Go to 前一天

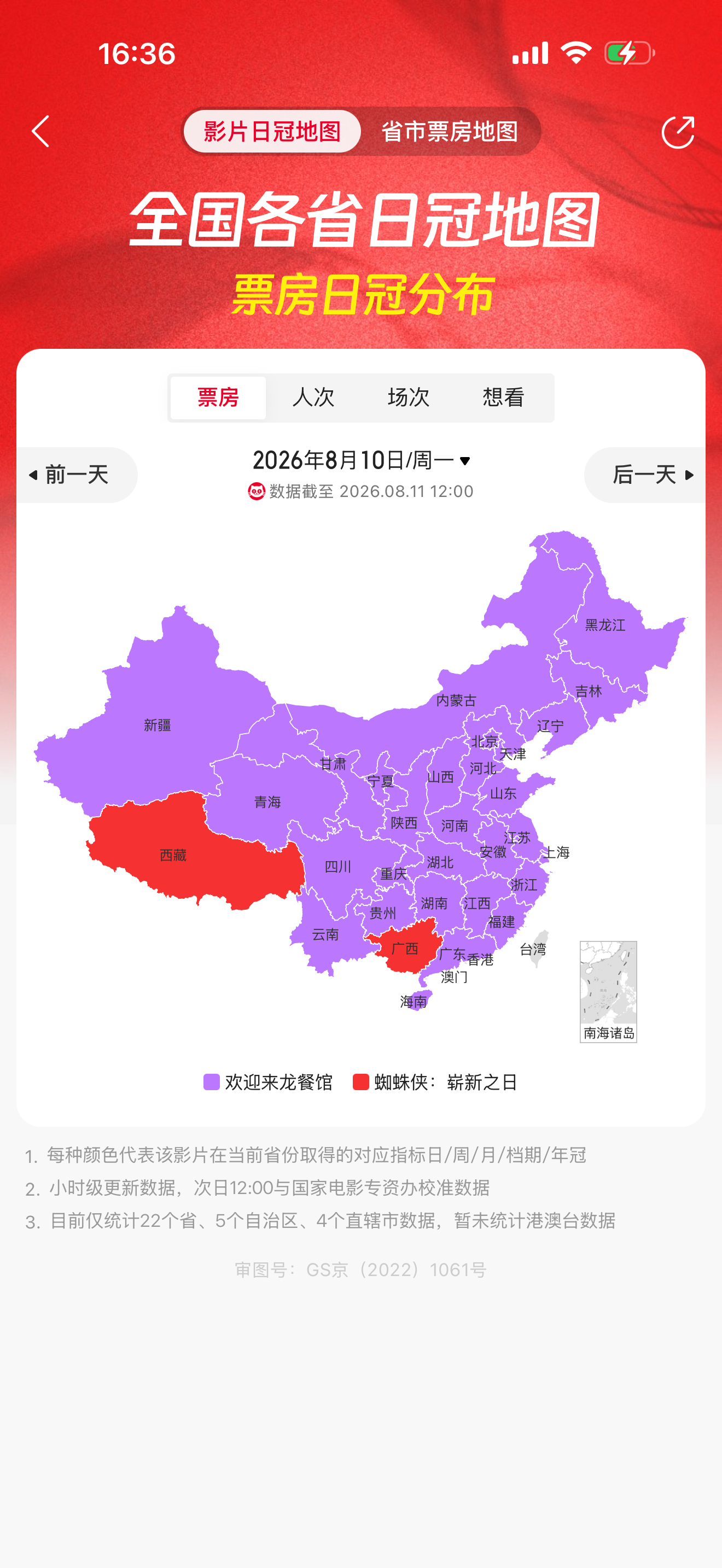tap(77, 475)
